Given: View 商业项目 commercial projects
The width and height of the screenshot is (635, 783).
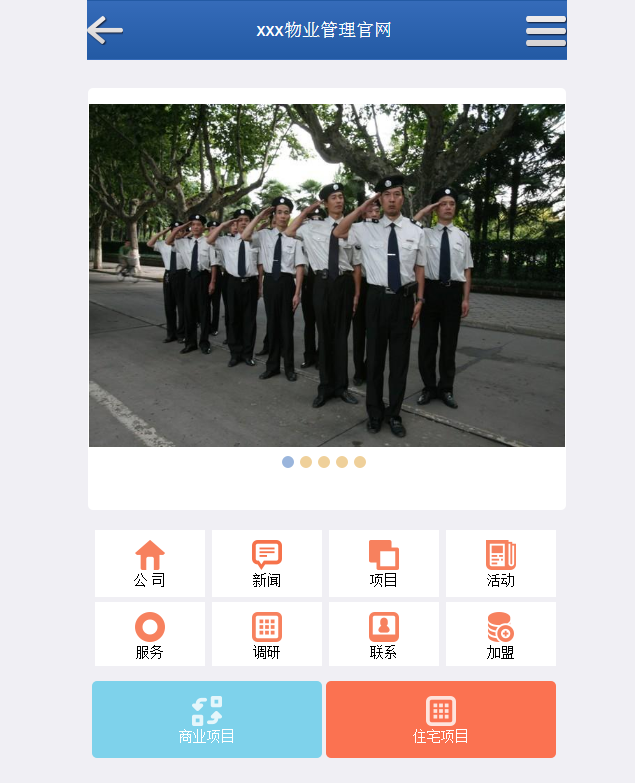Looking at the screenshot, I should tap(207, 720).
